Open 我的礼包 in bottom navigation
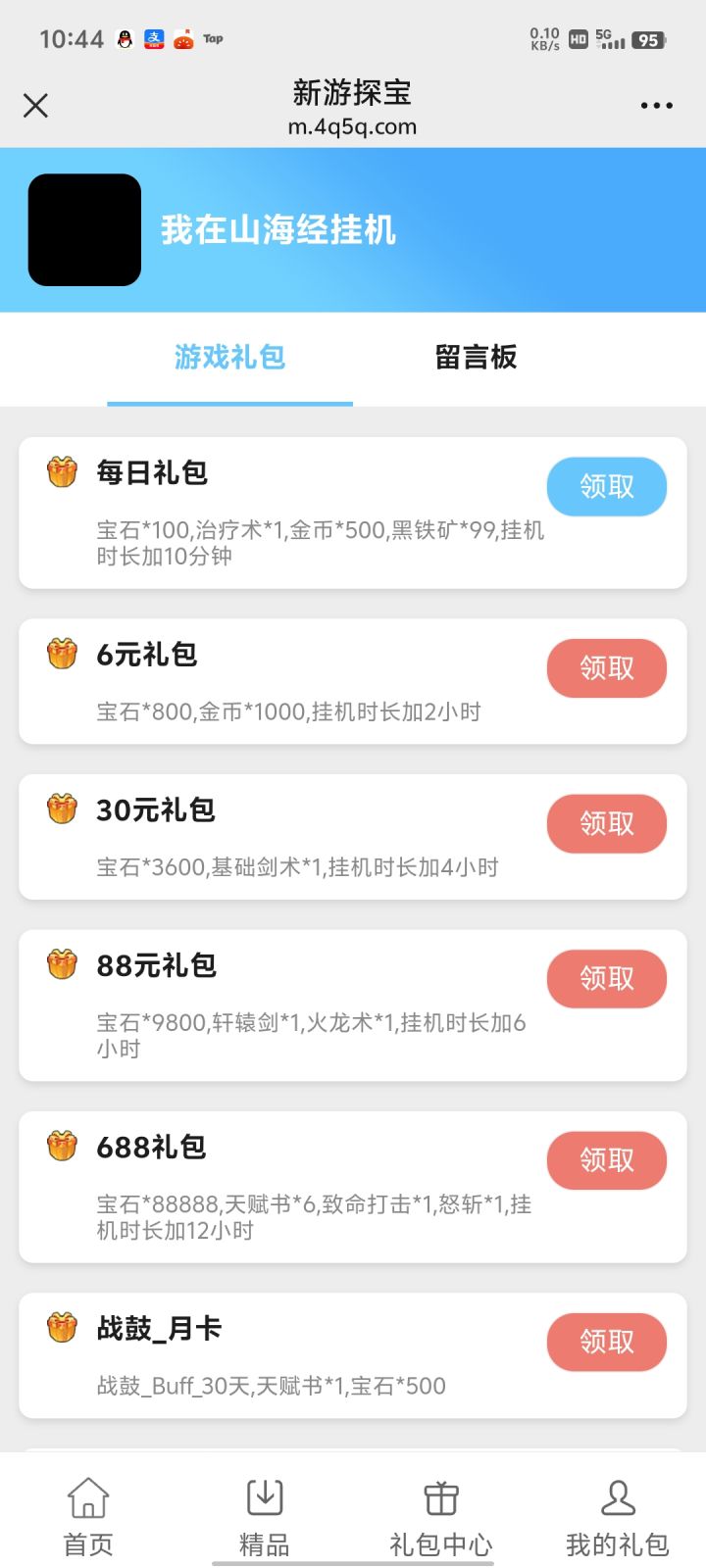Image resolution: width=706 pixels, height=1568 pixels. 618,1516
